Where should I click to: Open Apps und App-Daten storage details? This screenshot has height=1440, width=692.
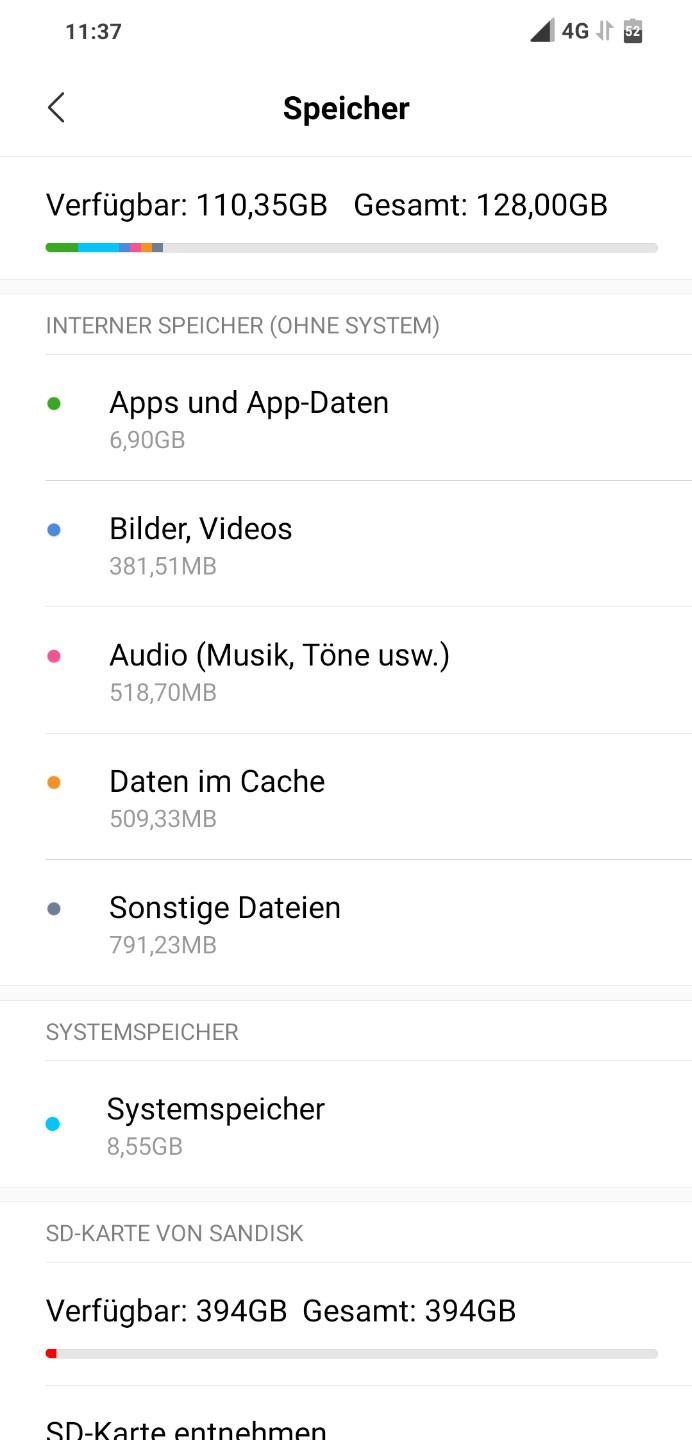[346, 418]
